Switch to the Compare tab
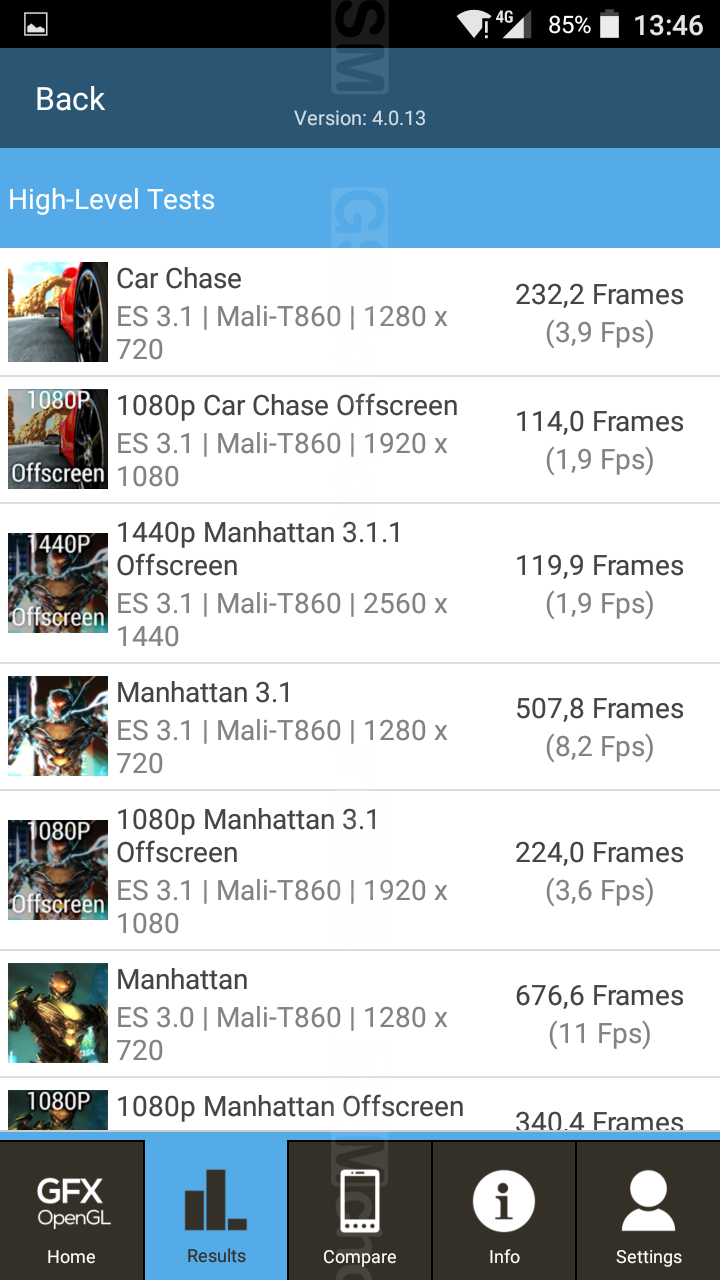Image resolution: width=720 pixels, height=1280 pixels. [360, 1210]
